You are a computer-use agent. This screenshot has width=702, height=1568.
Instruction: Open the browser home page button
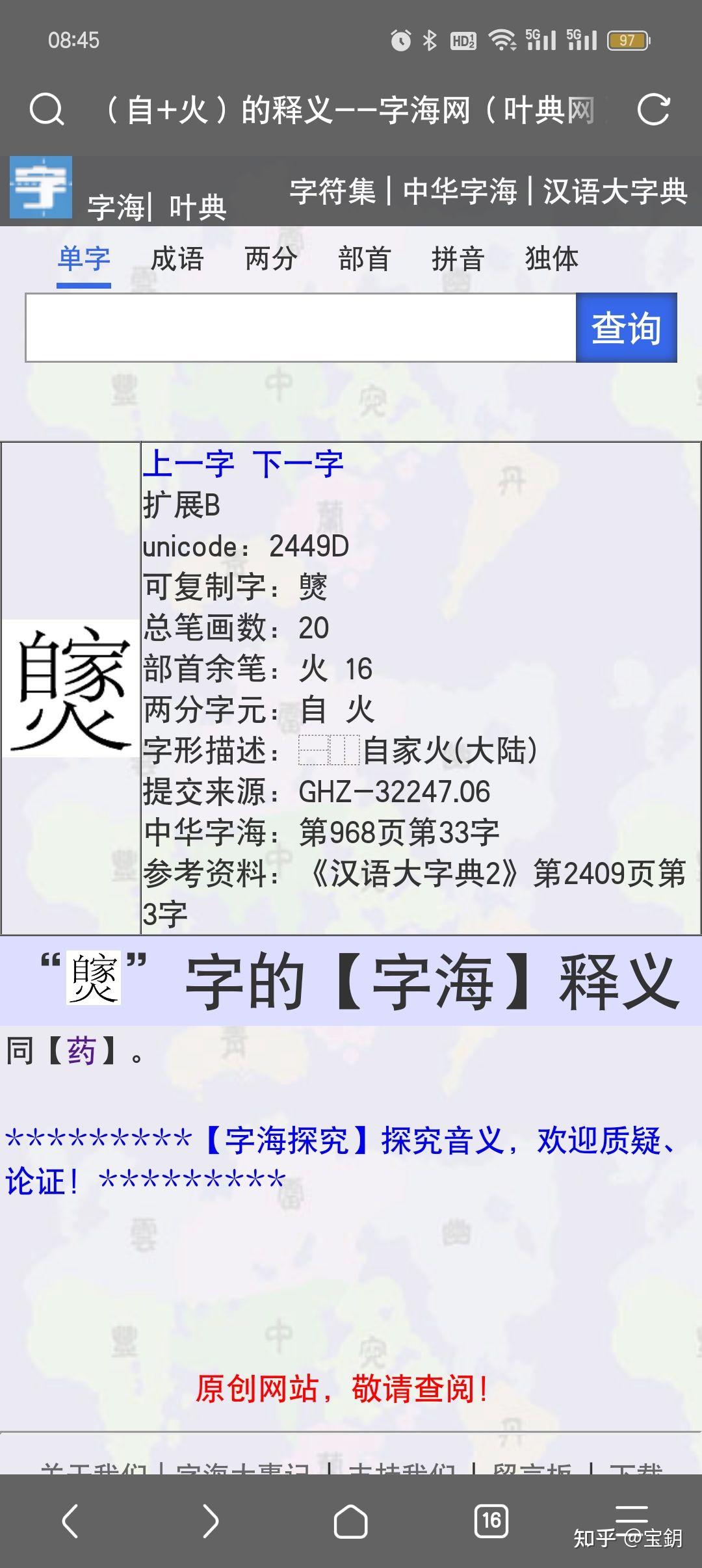pyautogui.click(x=351, y=1521)
